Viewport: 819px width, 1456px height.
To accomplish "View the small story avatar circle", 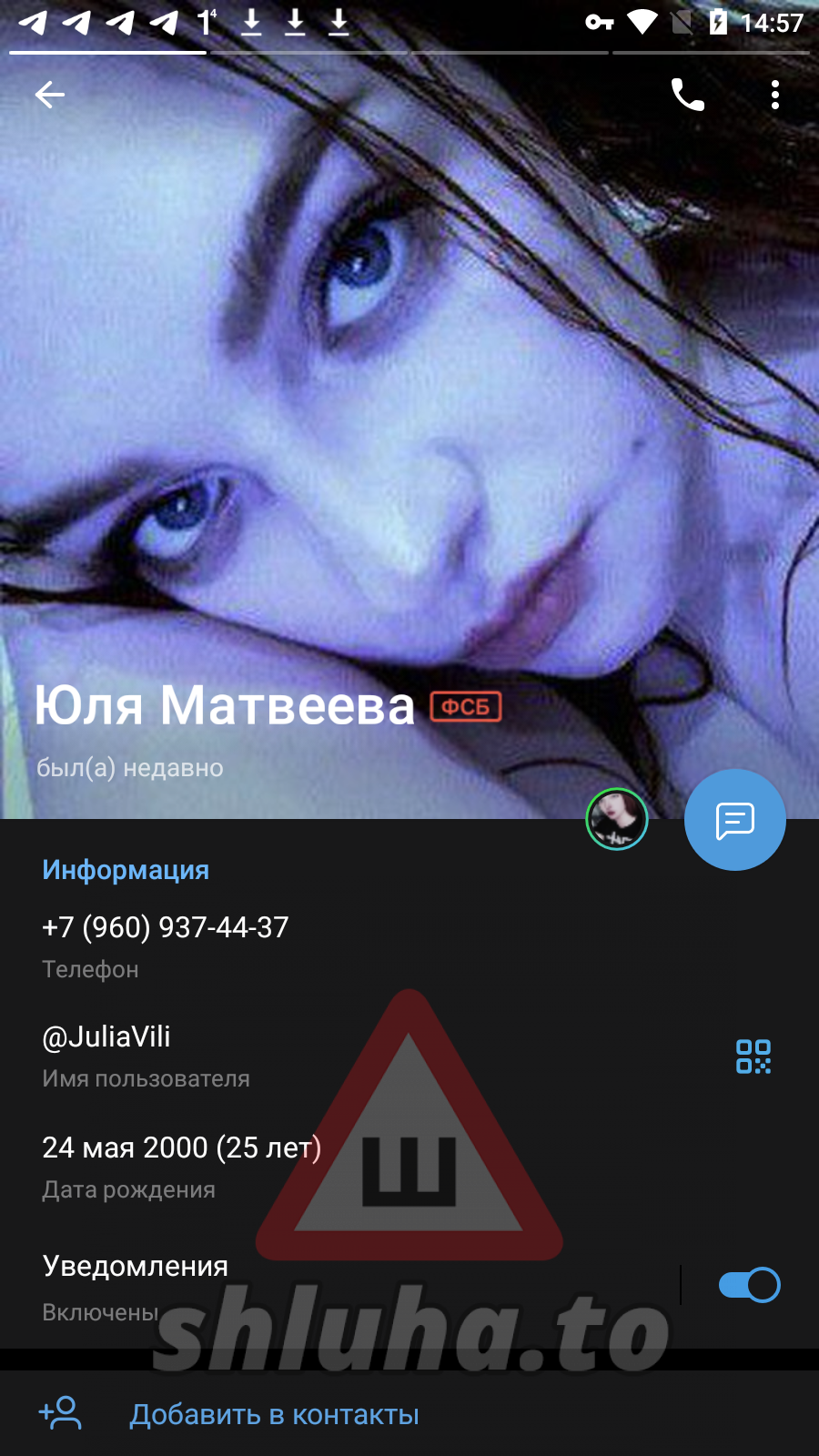I will (617, 819).
